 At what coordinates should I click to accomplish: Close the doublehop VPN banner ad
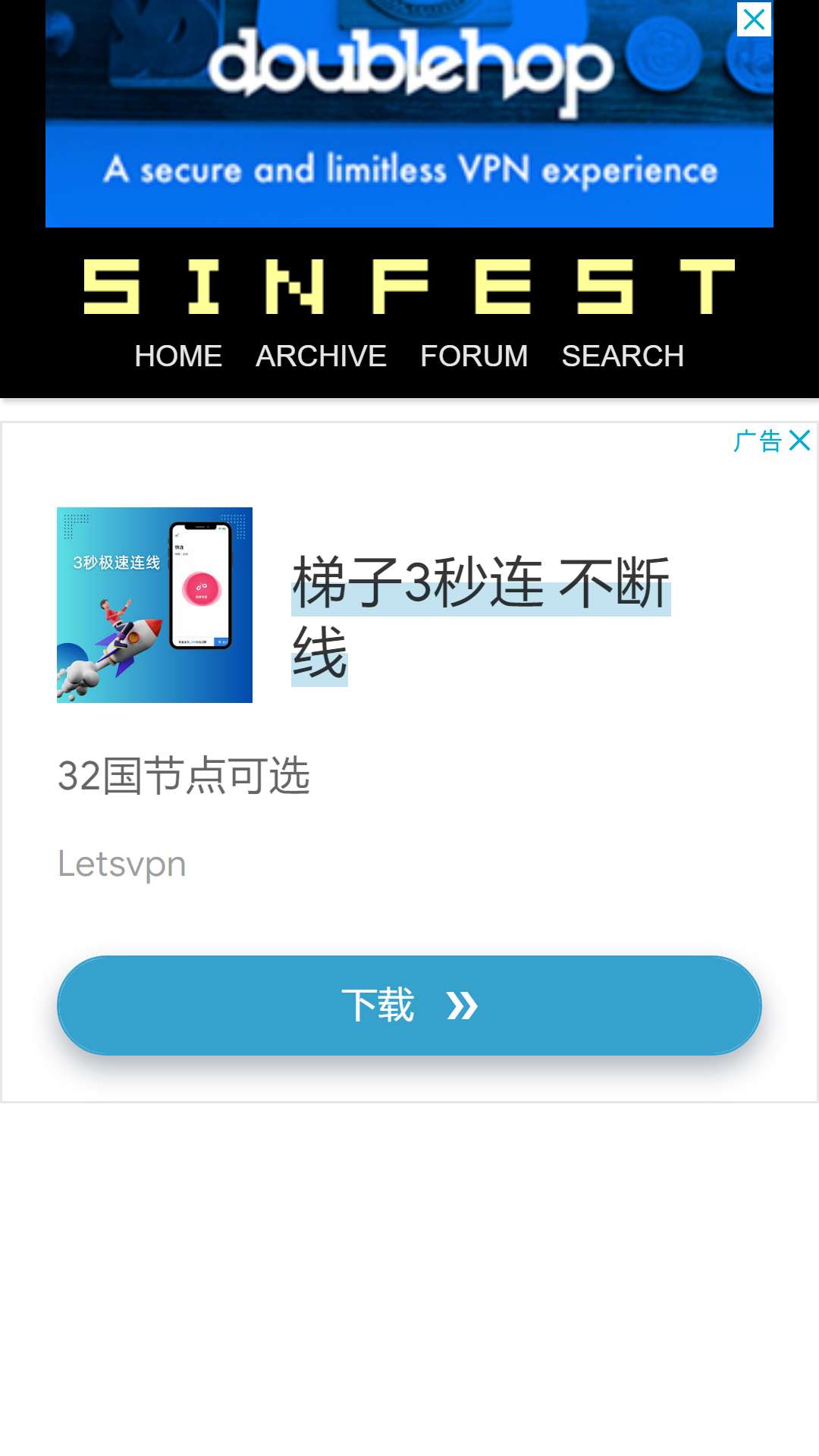point(754,19)
